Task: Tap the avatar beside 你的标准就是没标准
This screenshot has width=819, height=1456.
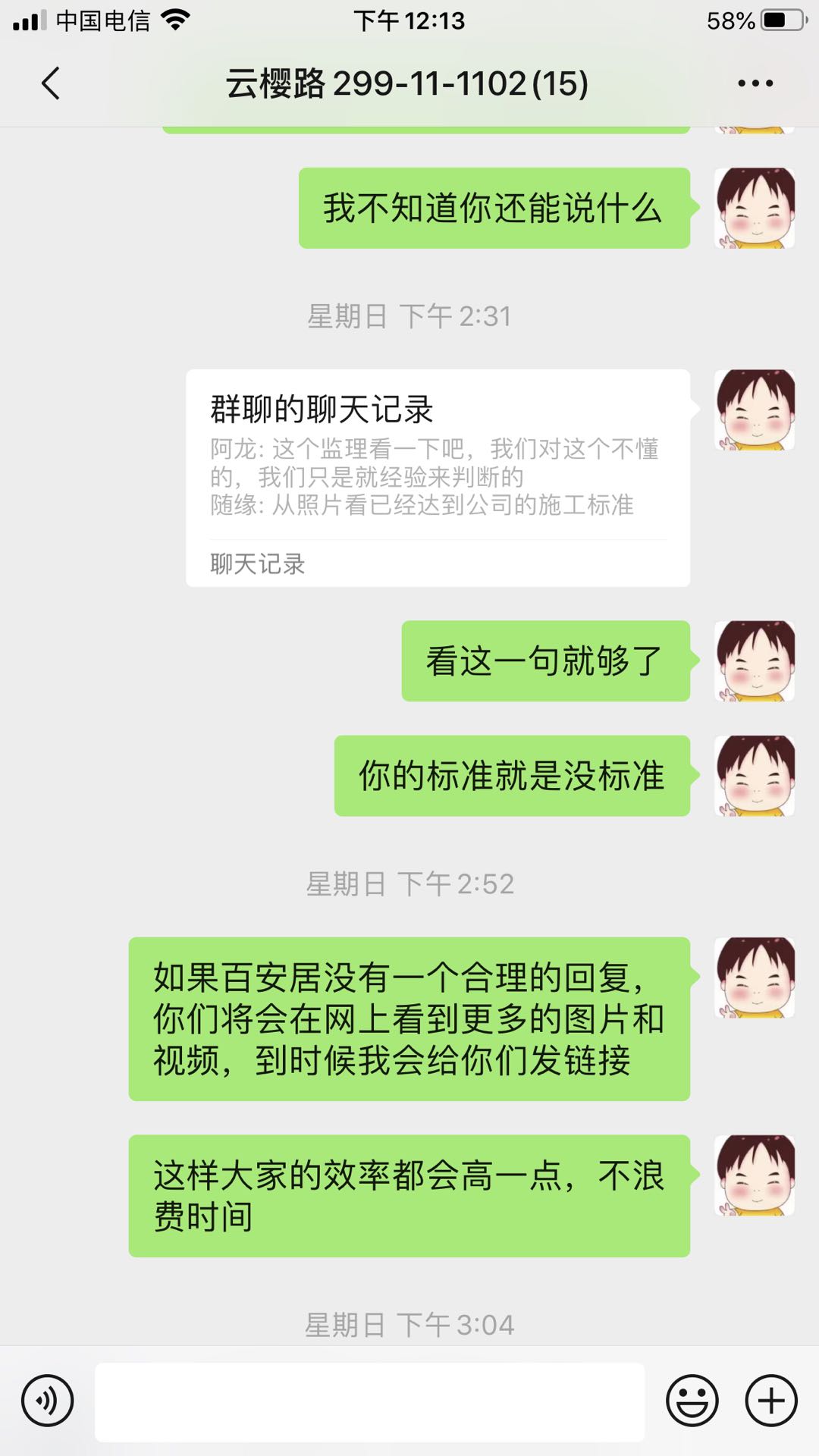Action: (x=755, y=776)
